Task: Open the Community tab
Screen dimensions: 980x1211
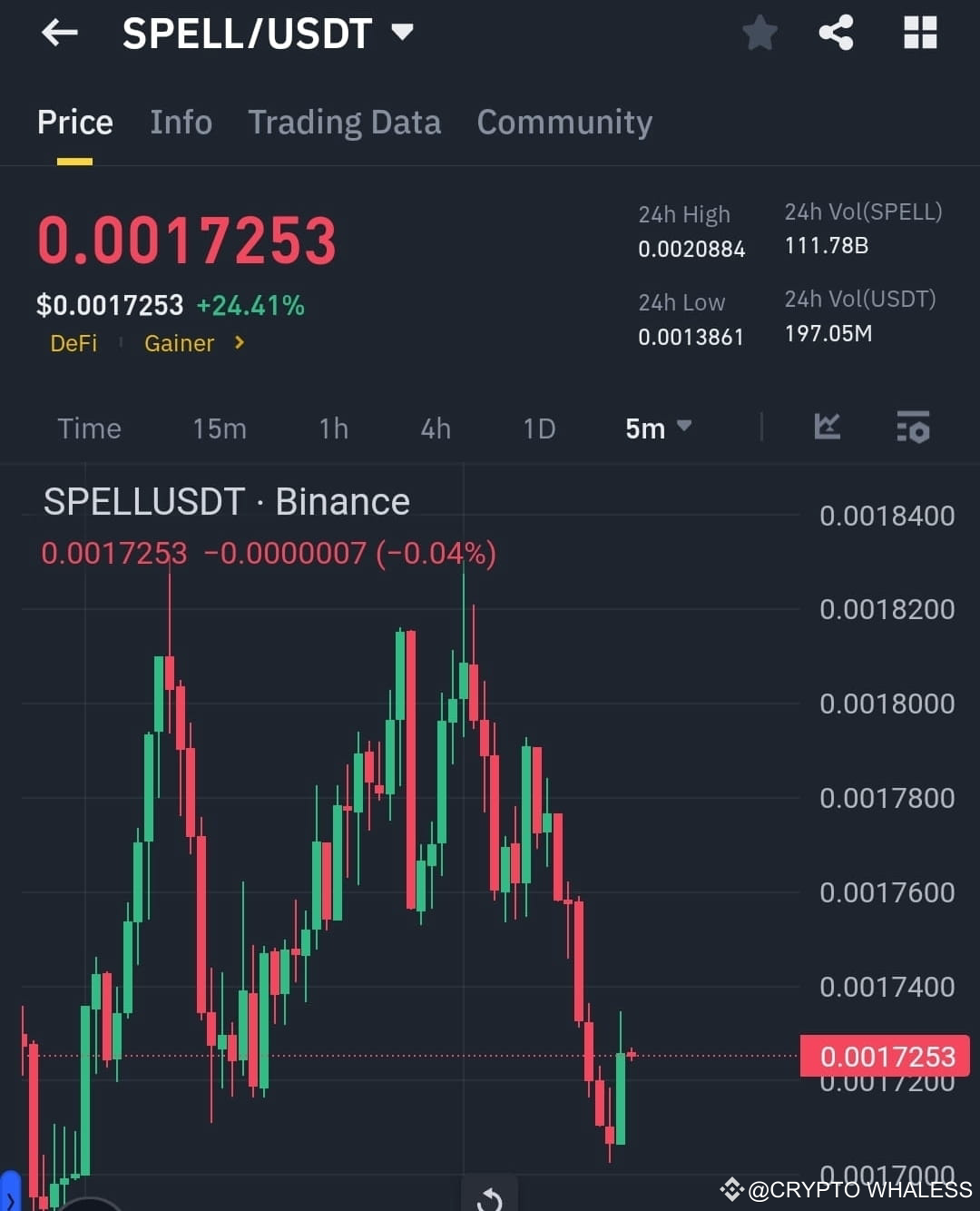Action: click(x=564, y=122)
